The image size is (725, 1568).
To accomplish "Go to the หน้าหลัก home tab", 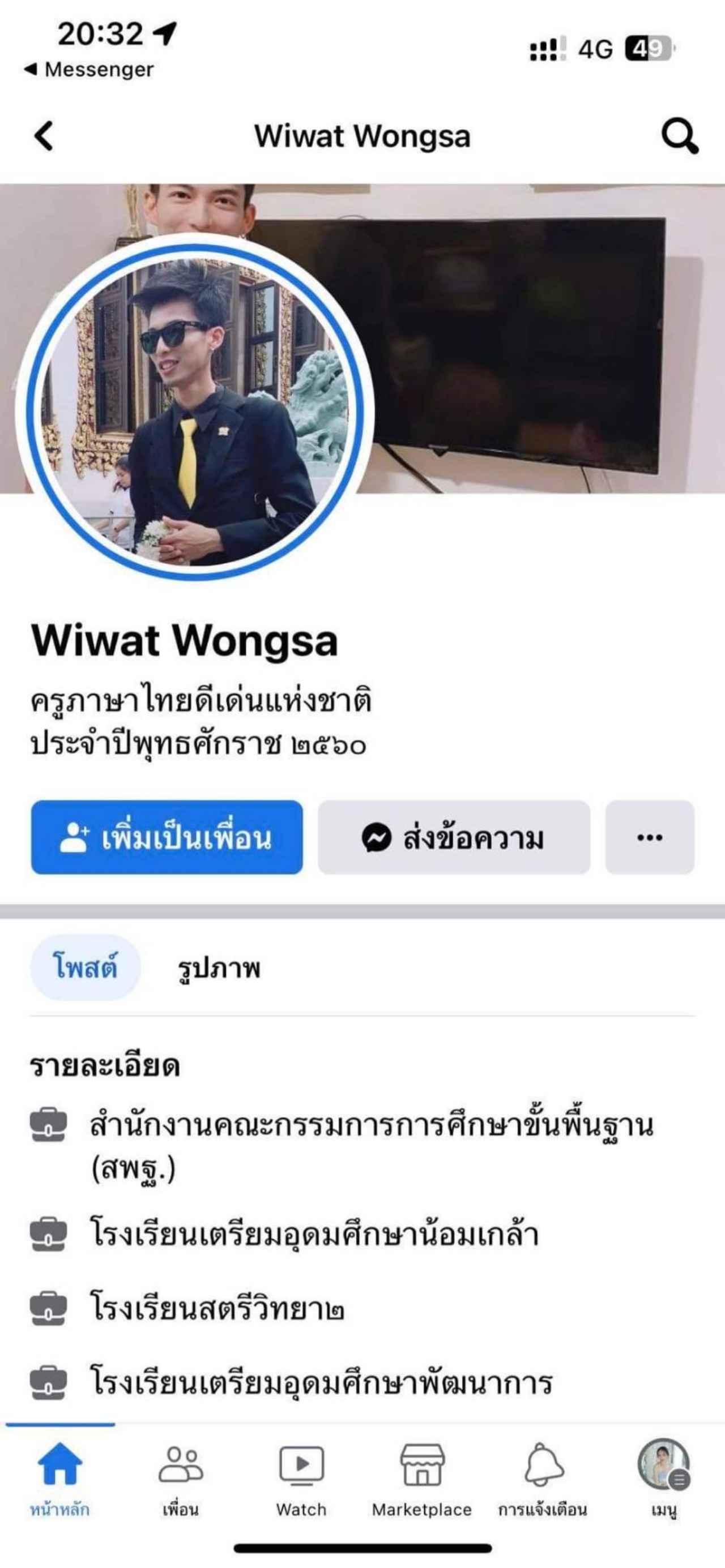I will [x=59, y=1479].
